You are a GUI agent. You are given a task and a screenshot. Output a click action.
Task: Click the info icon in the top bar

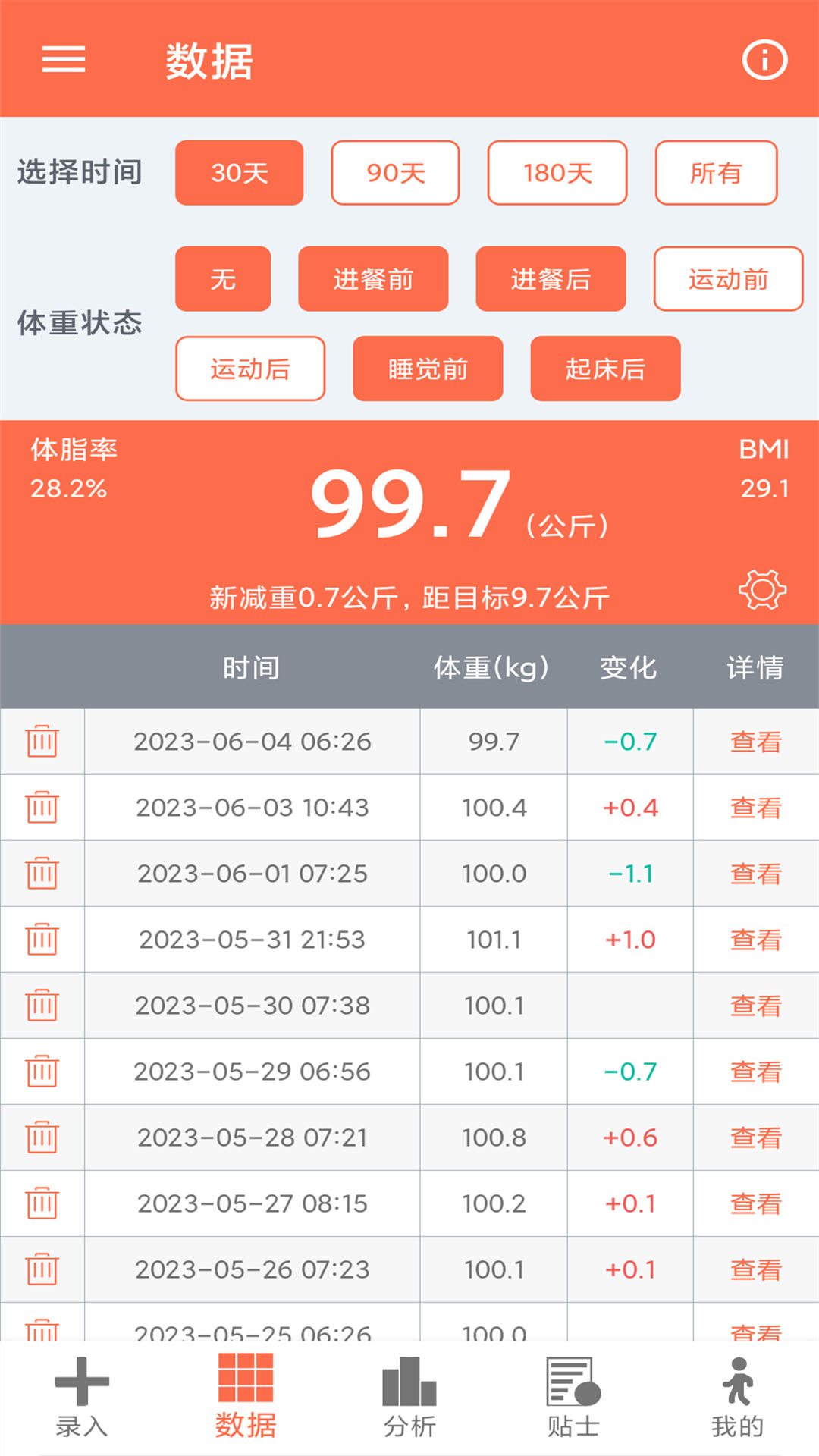764,59
